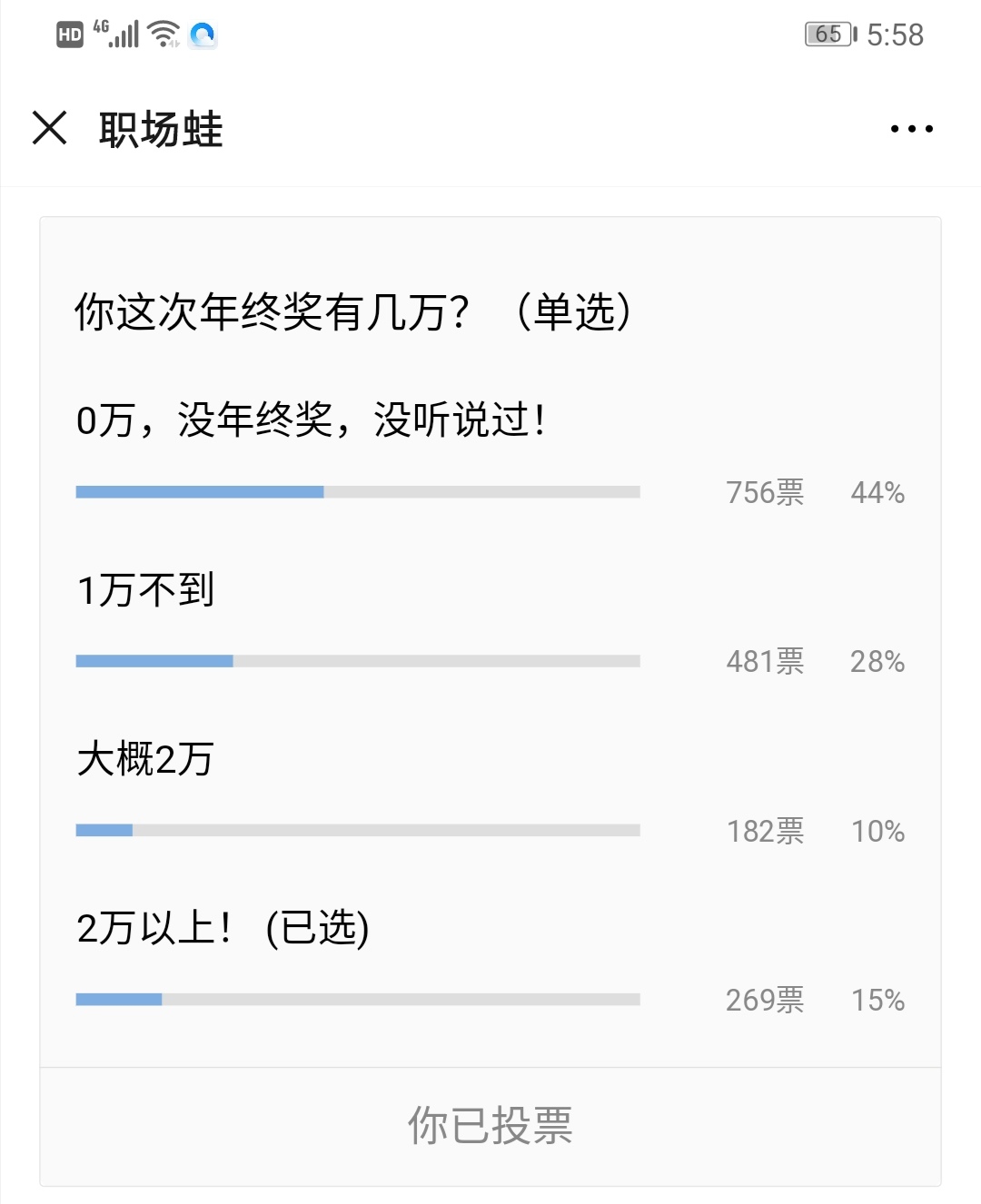Tap the 756票 vote count

tap(765, 492)
